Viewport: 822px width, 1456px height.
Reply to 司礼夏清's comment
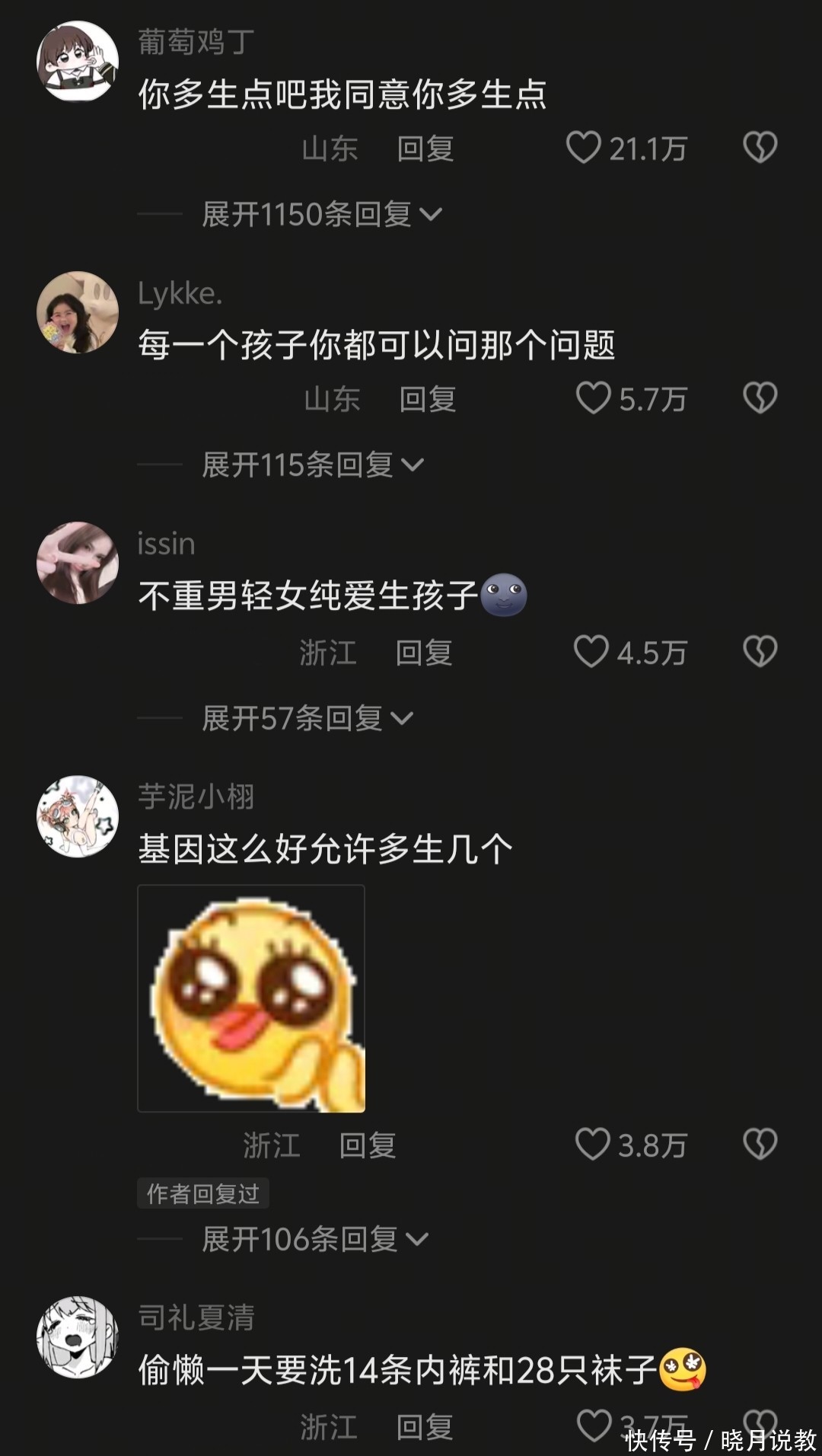425,1426
